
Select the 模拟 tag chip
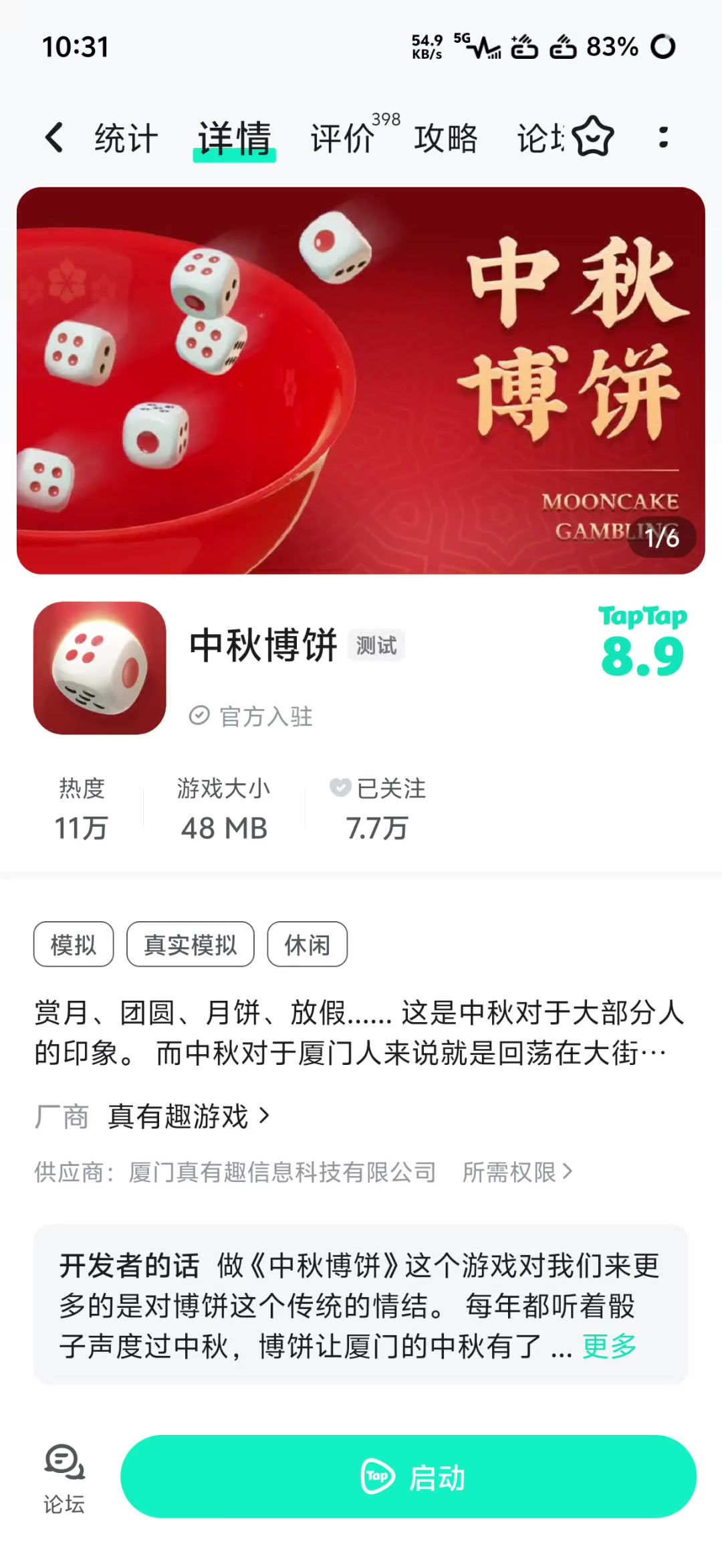coord(74,945)
